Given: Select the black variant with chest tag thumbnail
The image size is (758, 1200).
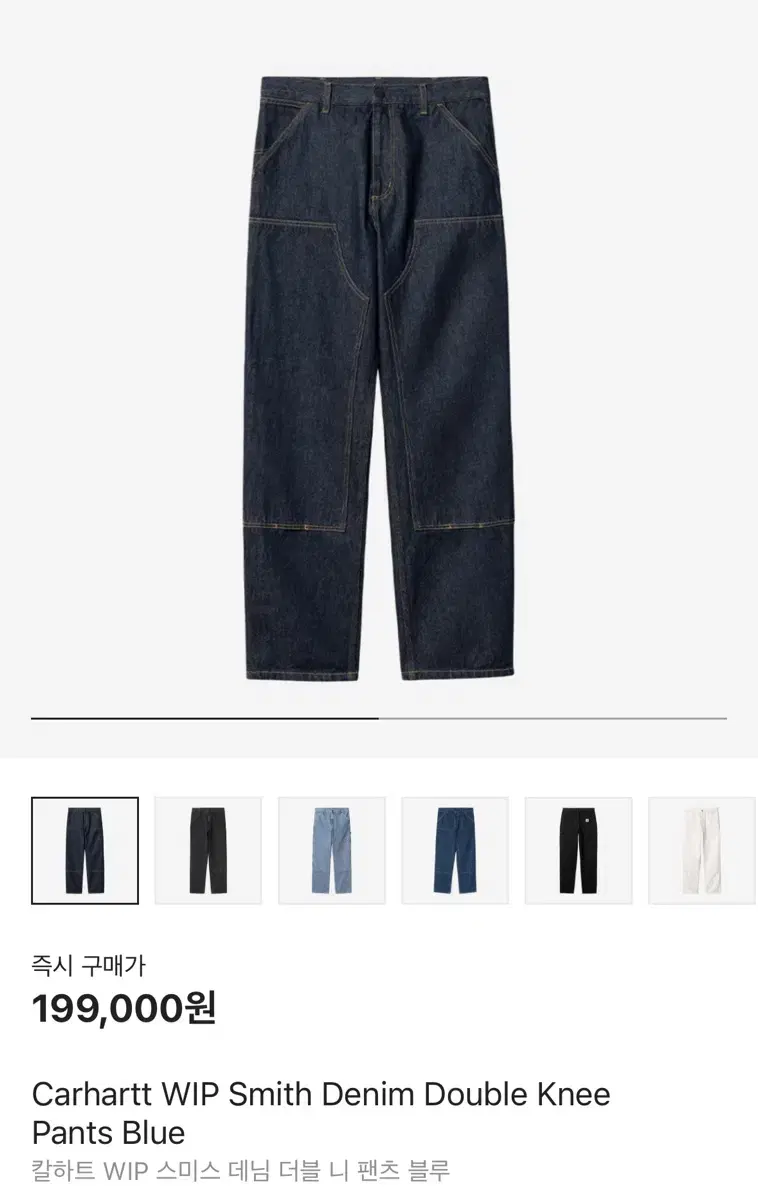Looking at the screenshot, I should (578, 849).
